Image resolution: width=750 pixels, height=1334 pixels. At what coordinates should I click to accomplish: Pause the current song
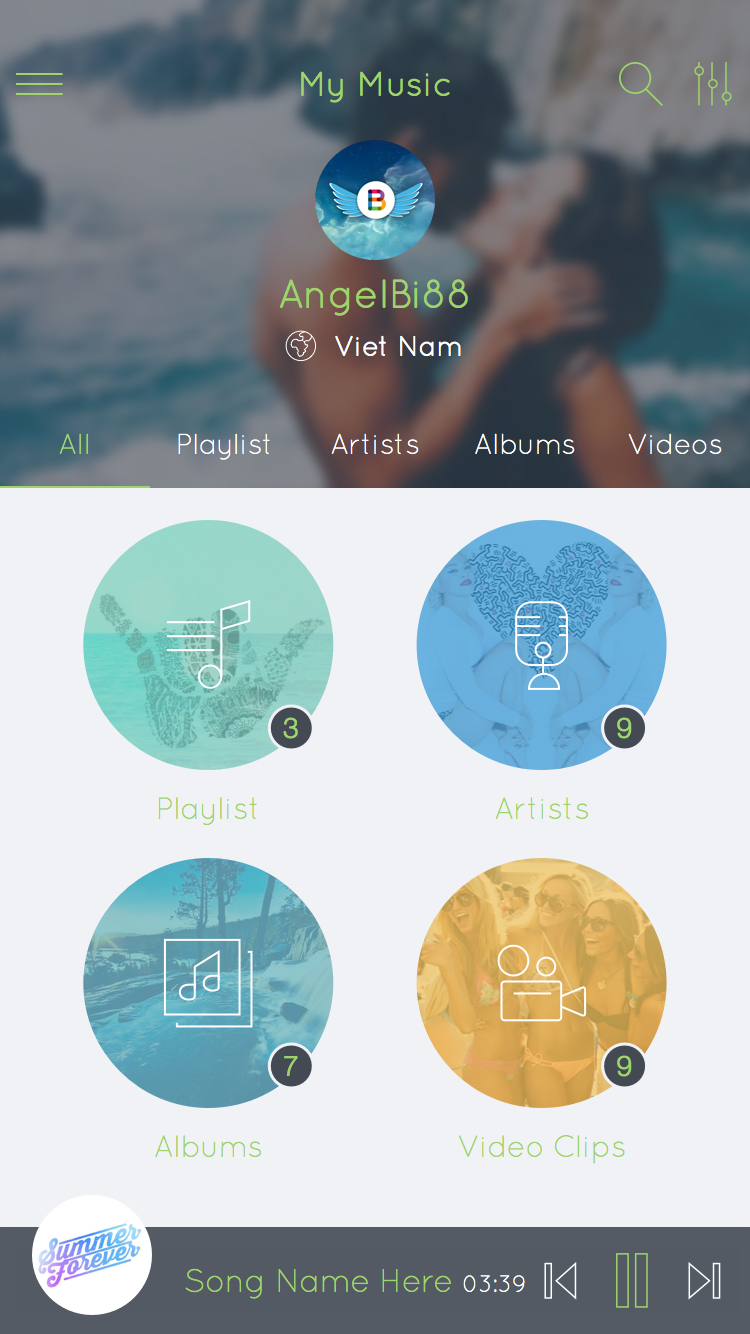coord(632,1280)
